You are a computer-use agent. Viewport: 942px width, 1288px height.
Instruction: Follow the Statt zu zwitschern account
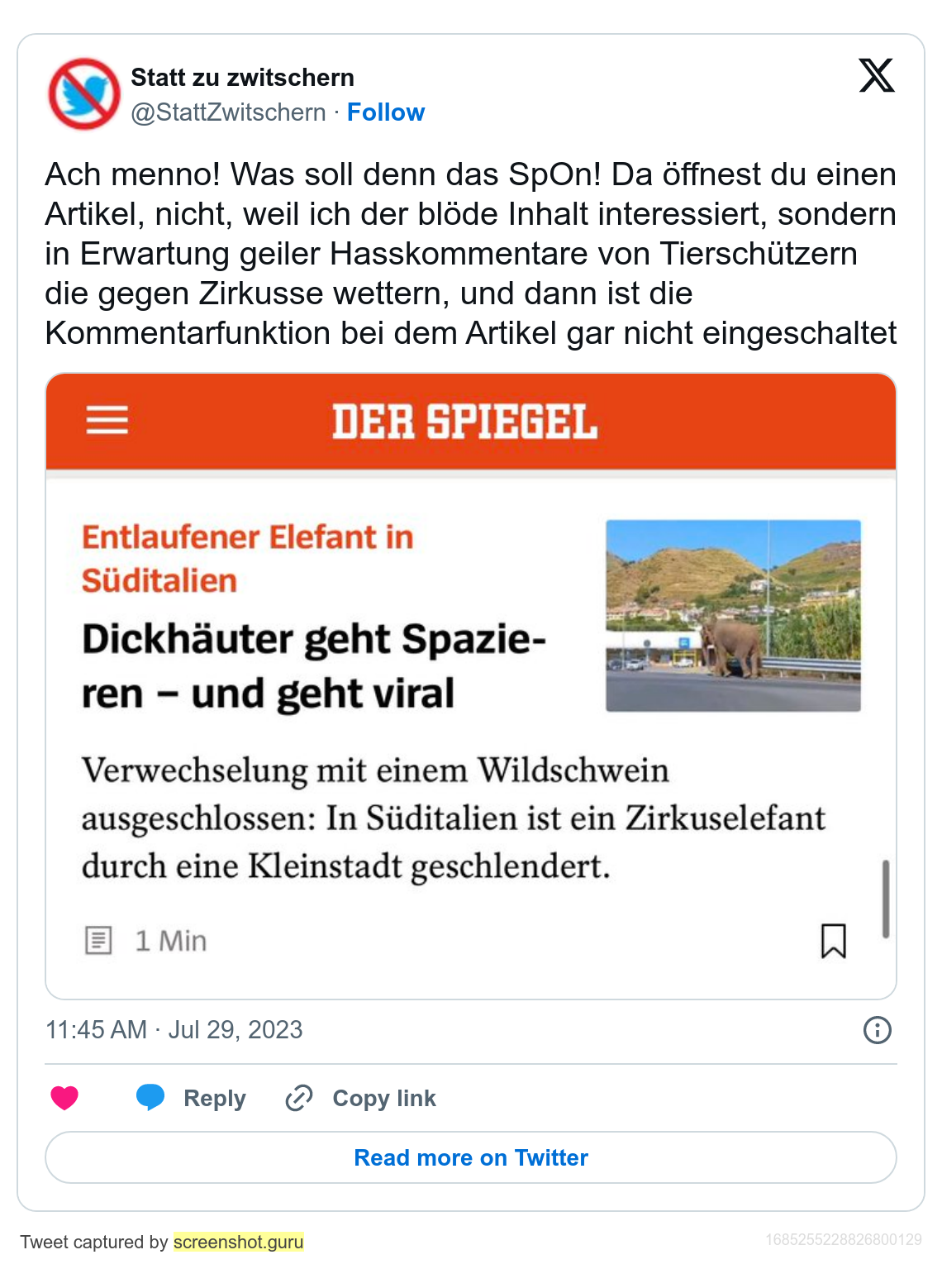pyautogui.click(x=385, y=112)
